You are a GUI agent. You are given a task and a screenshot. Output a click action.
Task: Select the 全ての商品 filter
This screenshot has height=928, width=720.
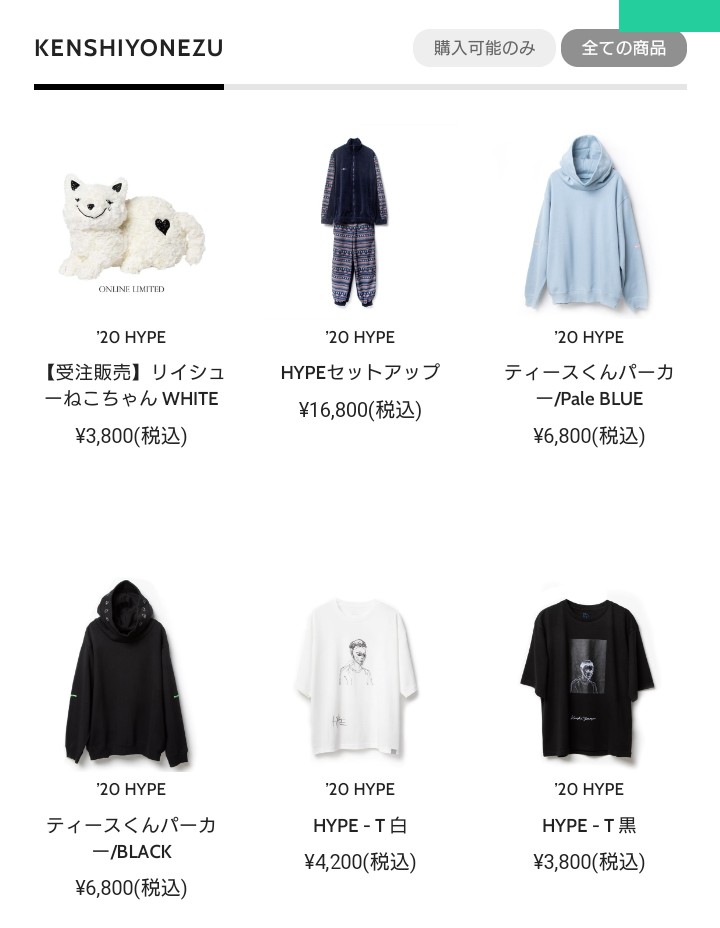tap(623, 48)
